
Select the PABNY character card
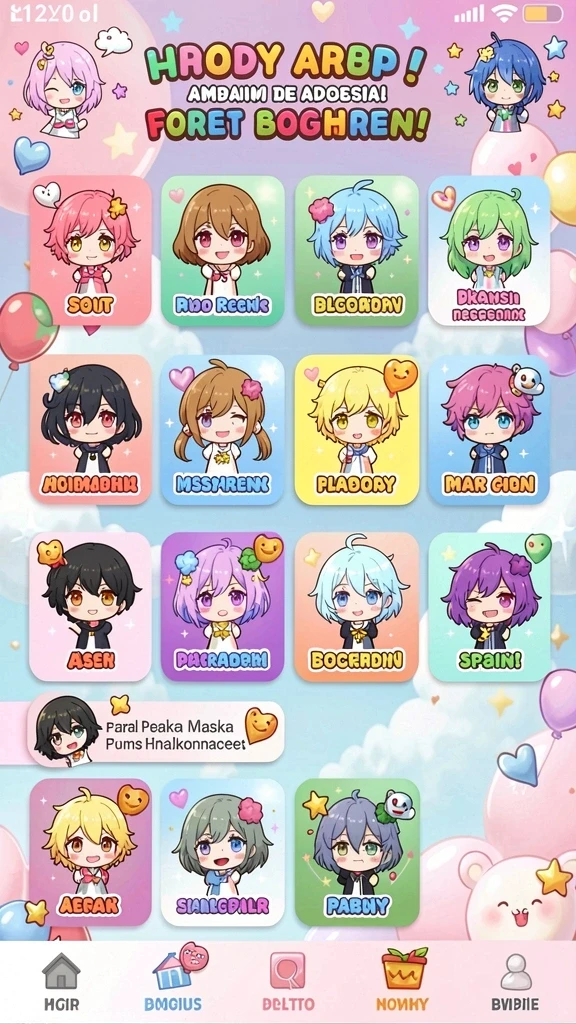point(357,852)
